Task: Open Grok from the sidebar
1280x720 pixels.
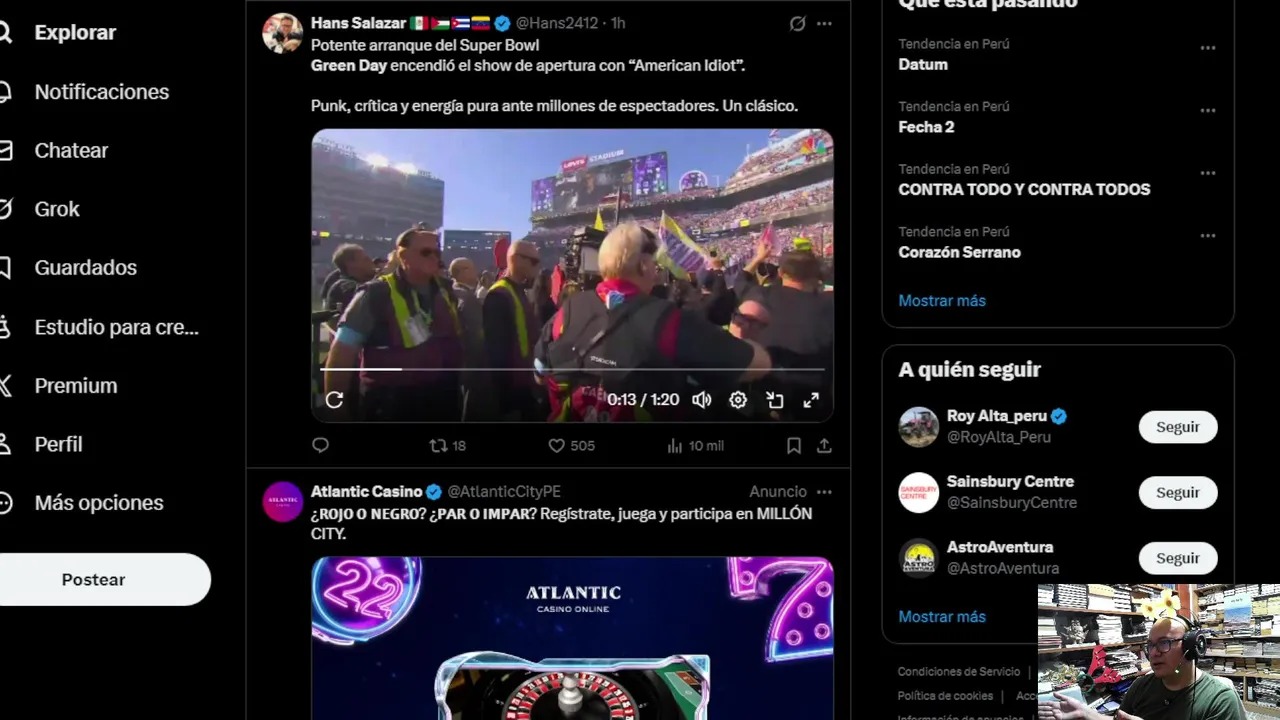Action: point(56,209)
